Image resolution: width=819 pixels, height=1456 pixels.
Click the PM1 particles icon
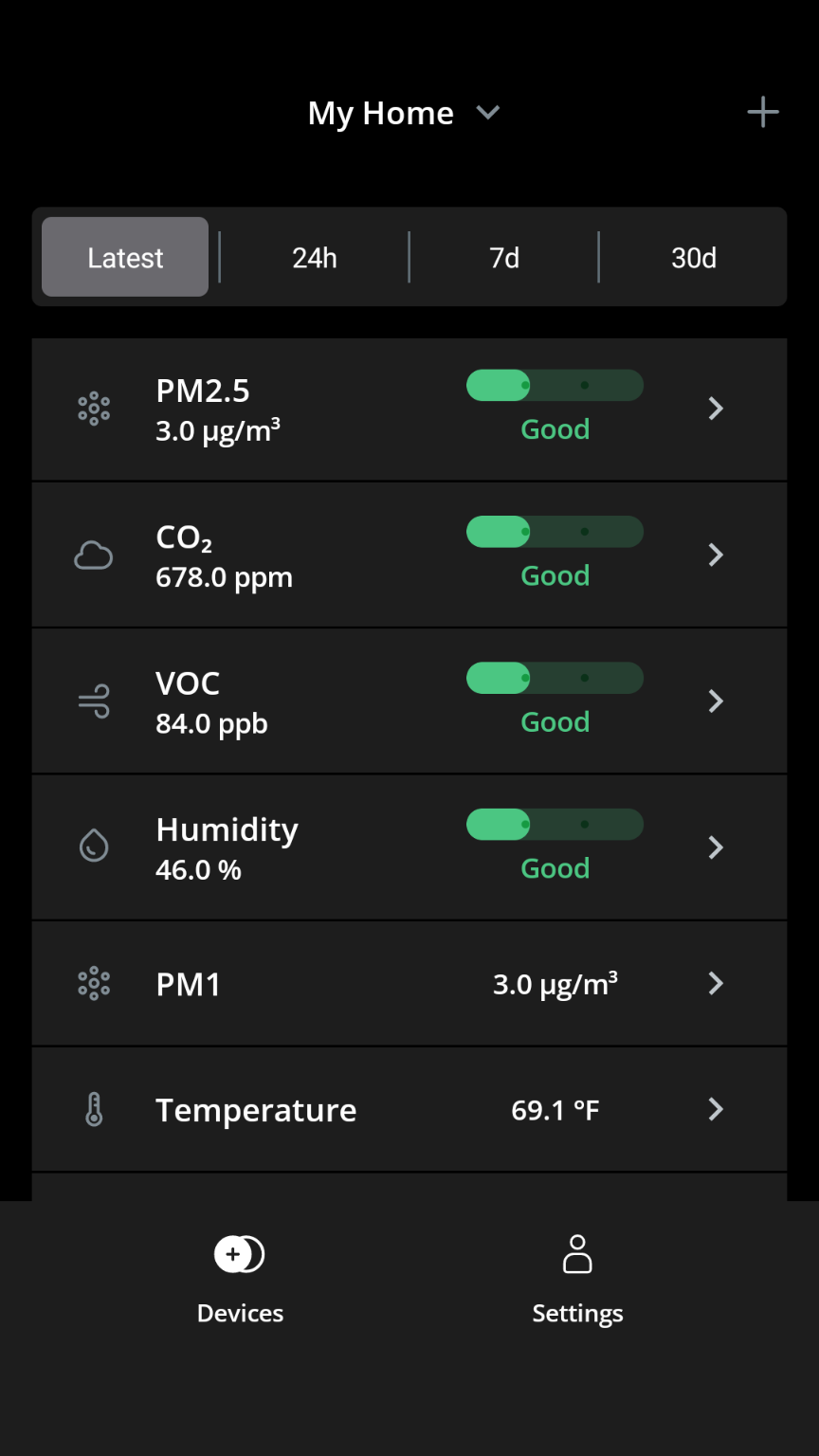click(x=93, y=984)
